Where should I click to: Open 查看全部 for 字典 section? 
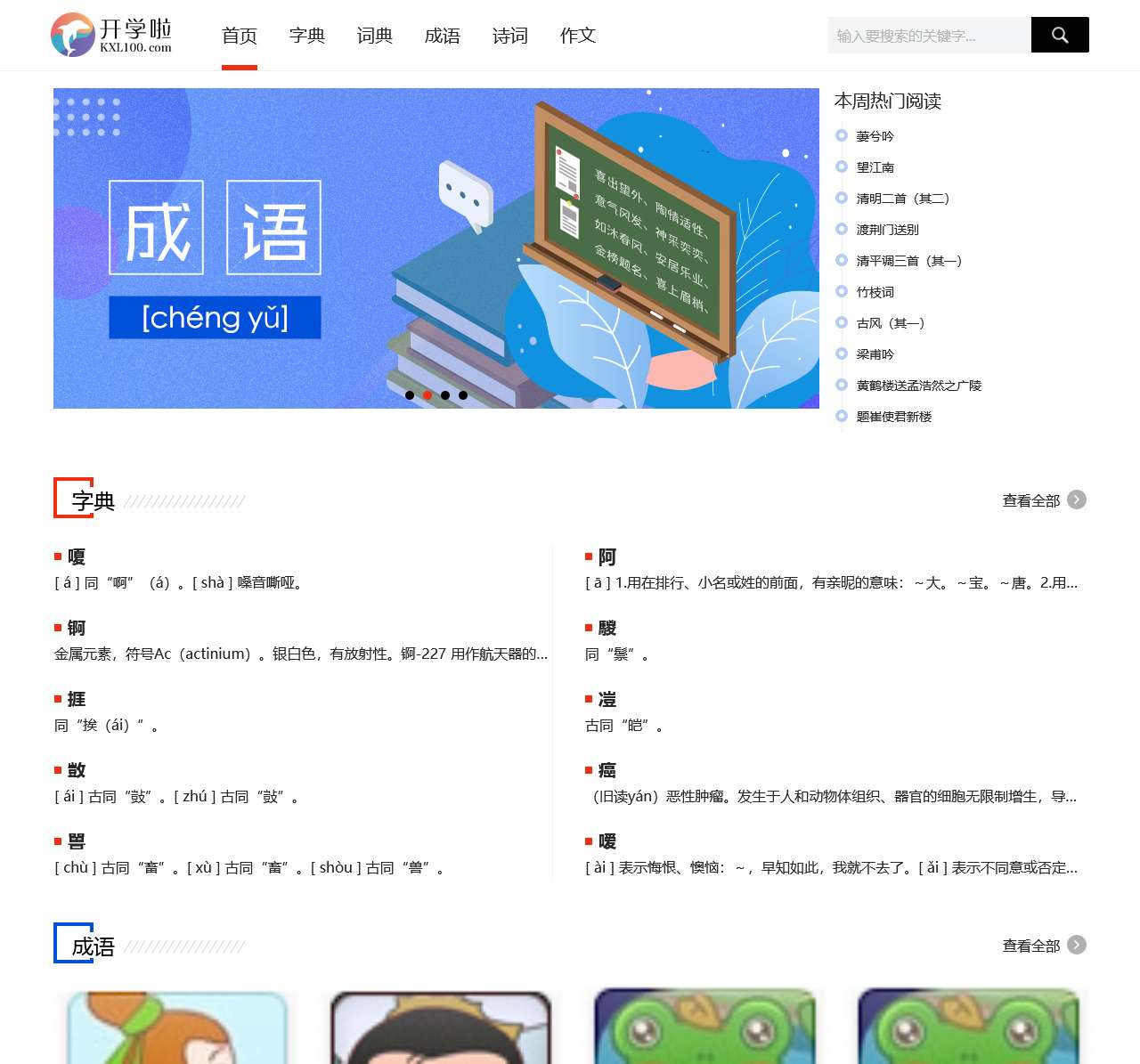1043,500
